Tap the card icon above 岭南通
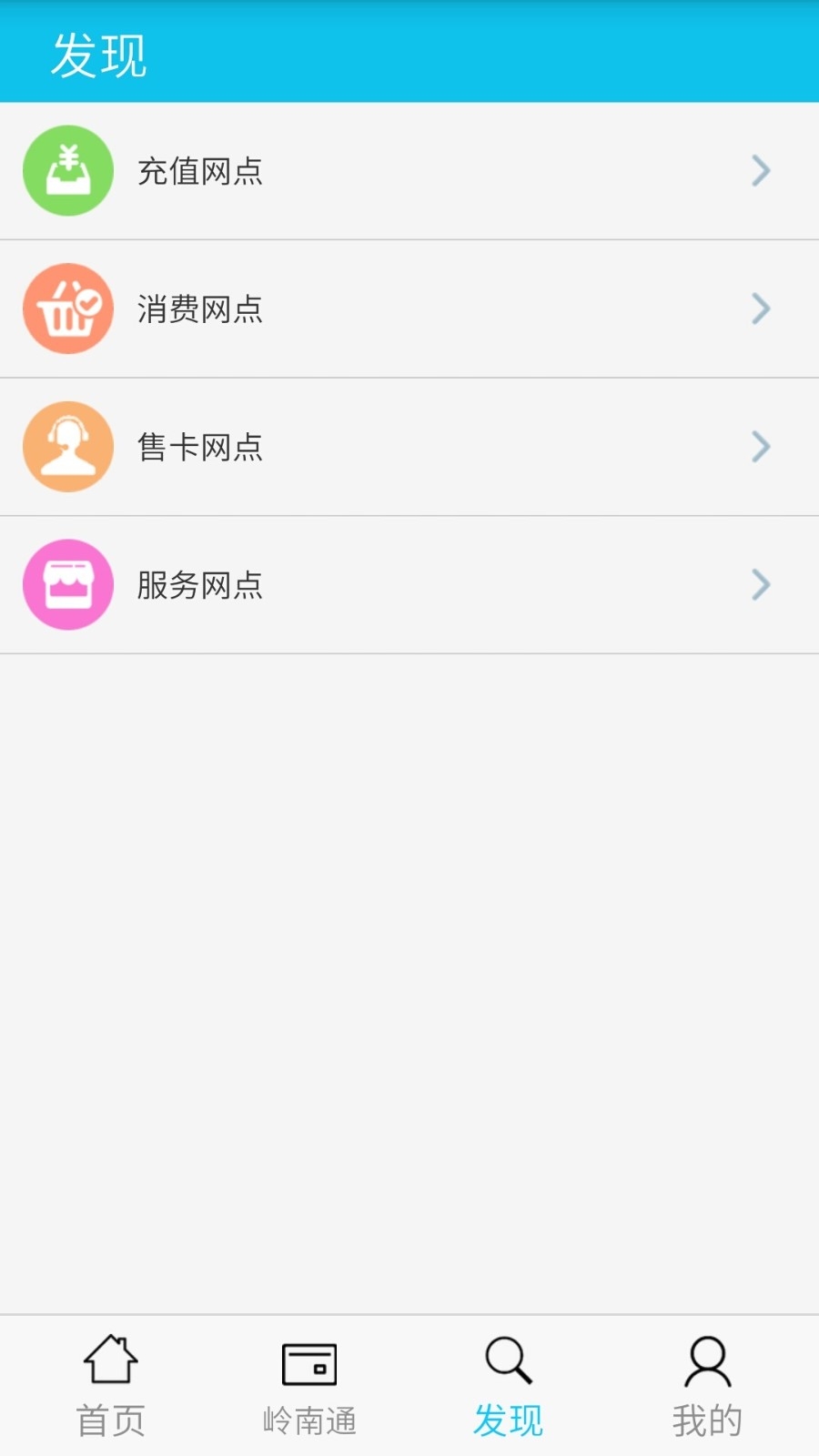Image resolution: width=819 pixels, height=1456 pixels. pyautogui.click(x=309, y=1362)
